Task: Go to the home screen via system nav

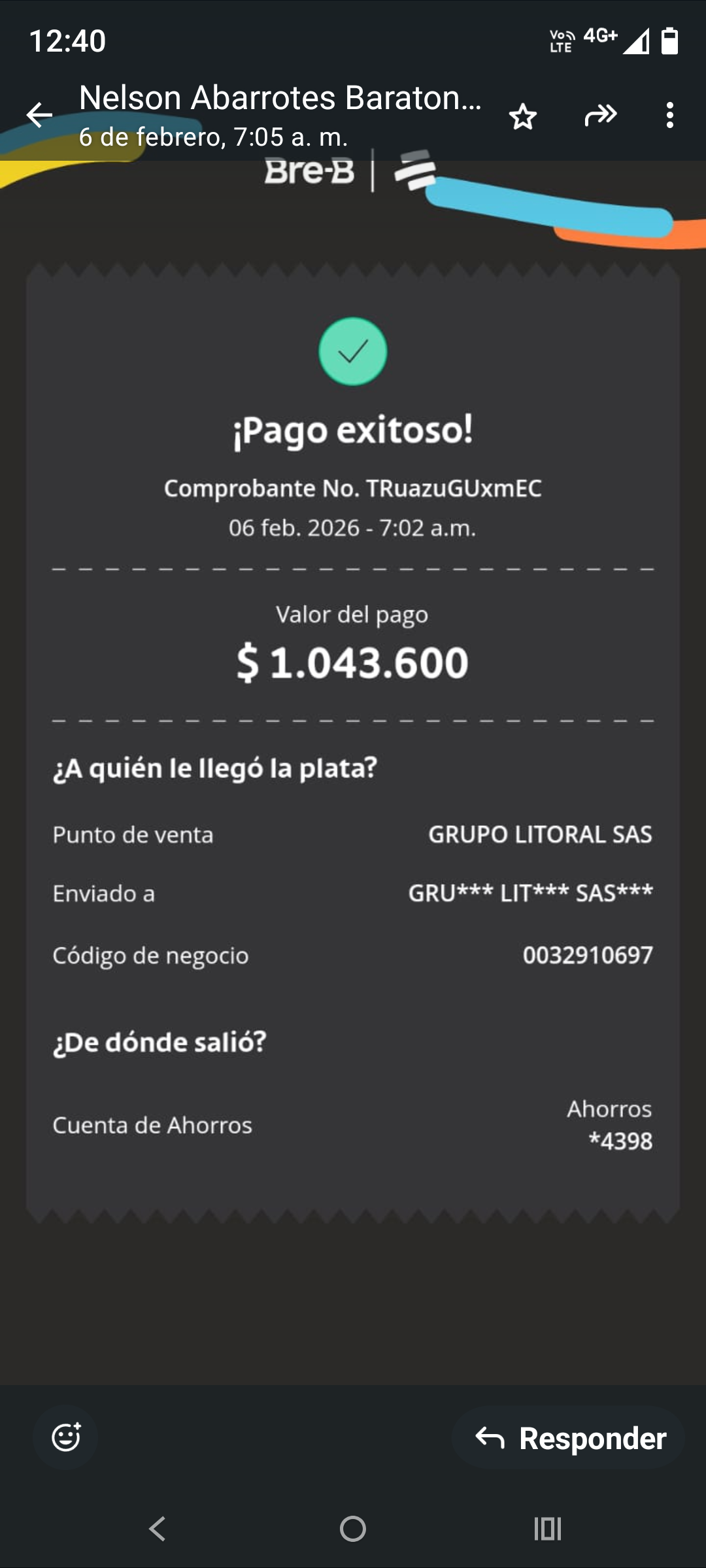Action: (x=353, y=1529)
